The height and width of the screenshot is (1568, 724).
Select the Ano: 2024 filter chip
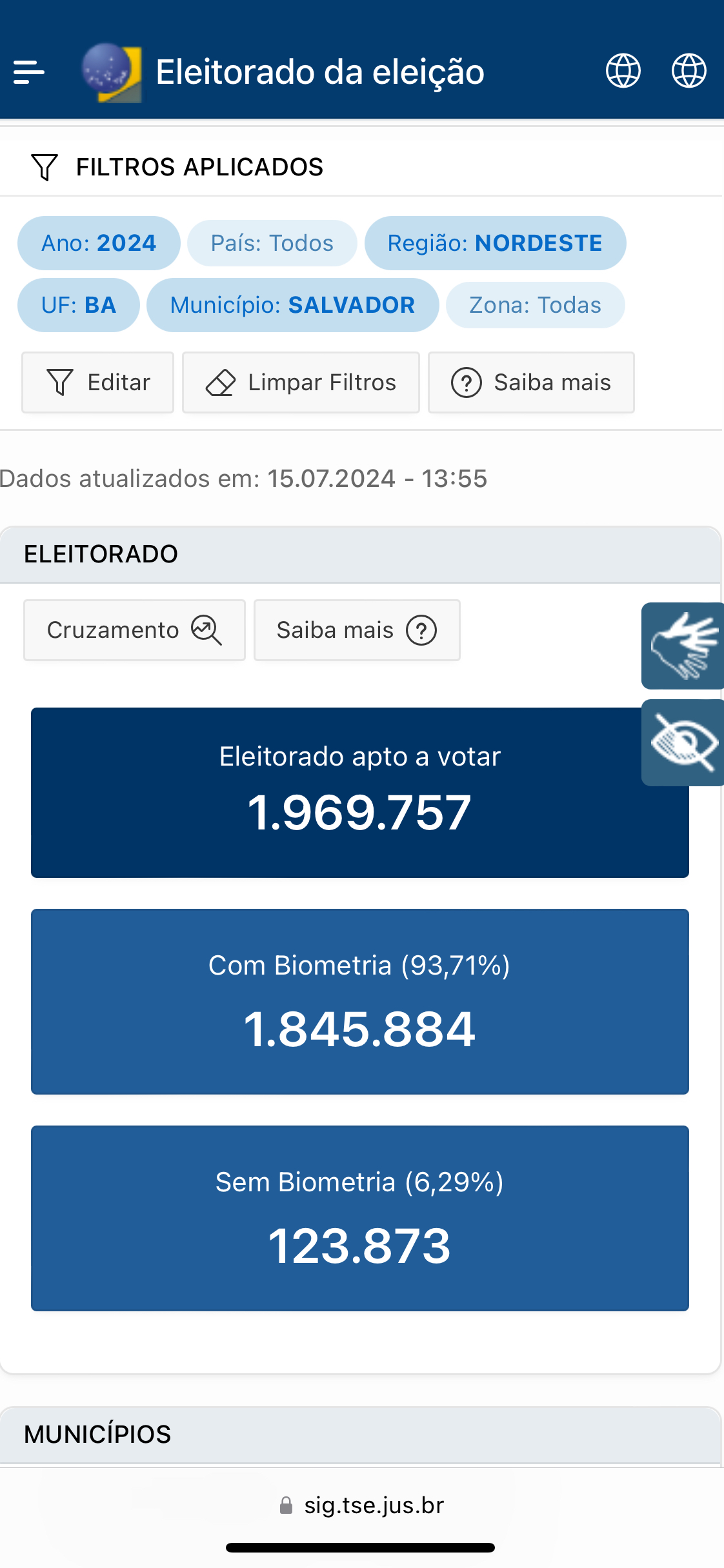[x=99, y=243]
